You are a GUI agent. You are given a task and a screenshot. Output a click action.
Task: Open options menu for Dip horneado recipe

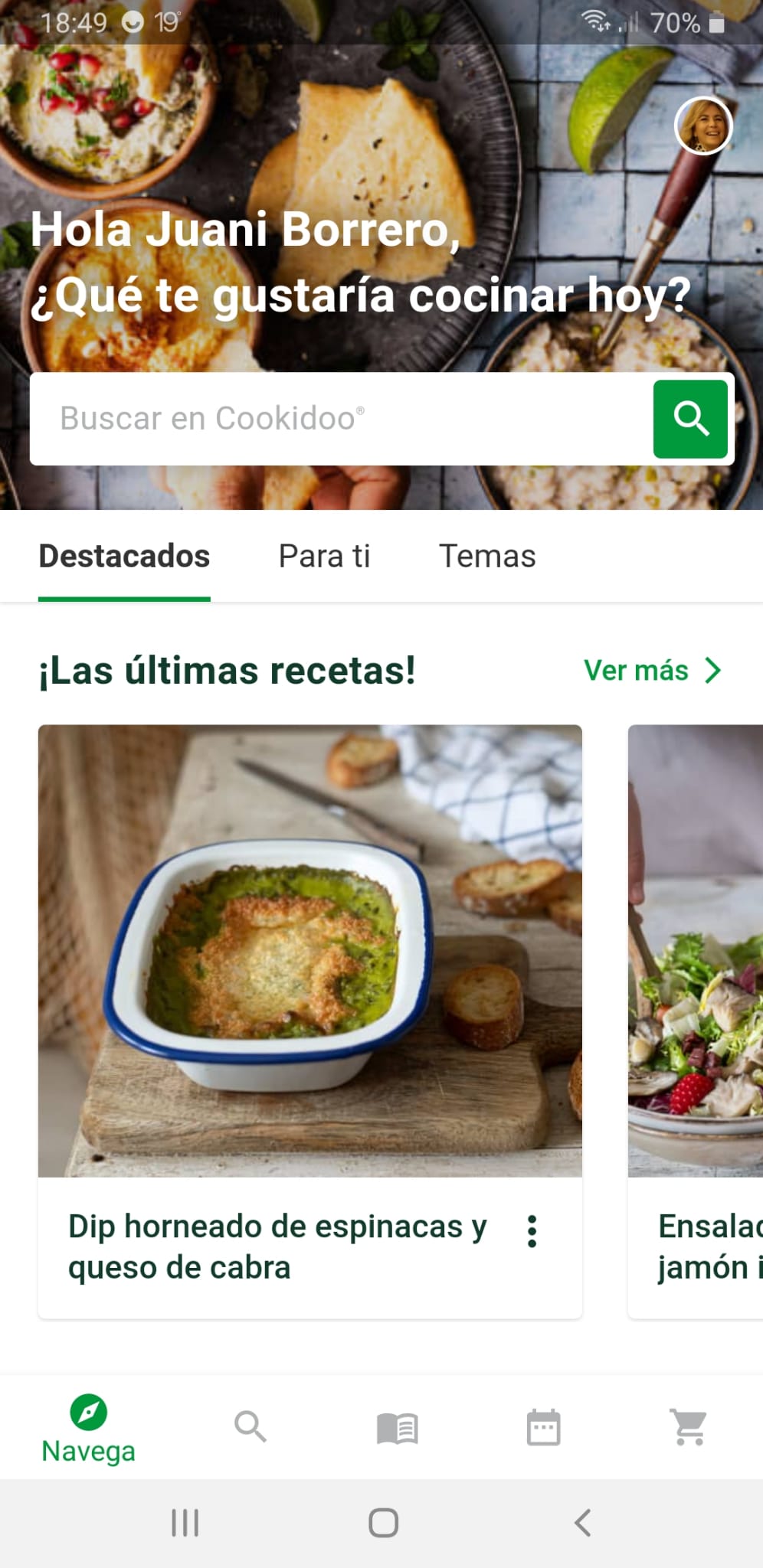click(532, 1231)
